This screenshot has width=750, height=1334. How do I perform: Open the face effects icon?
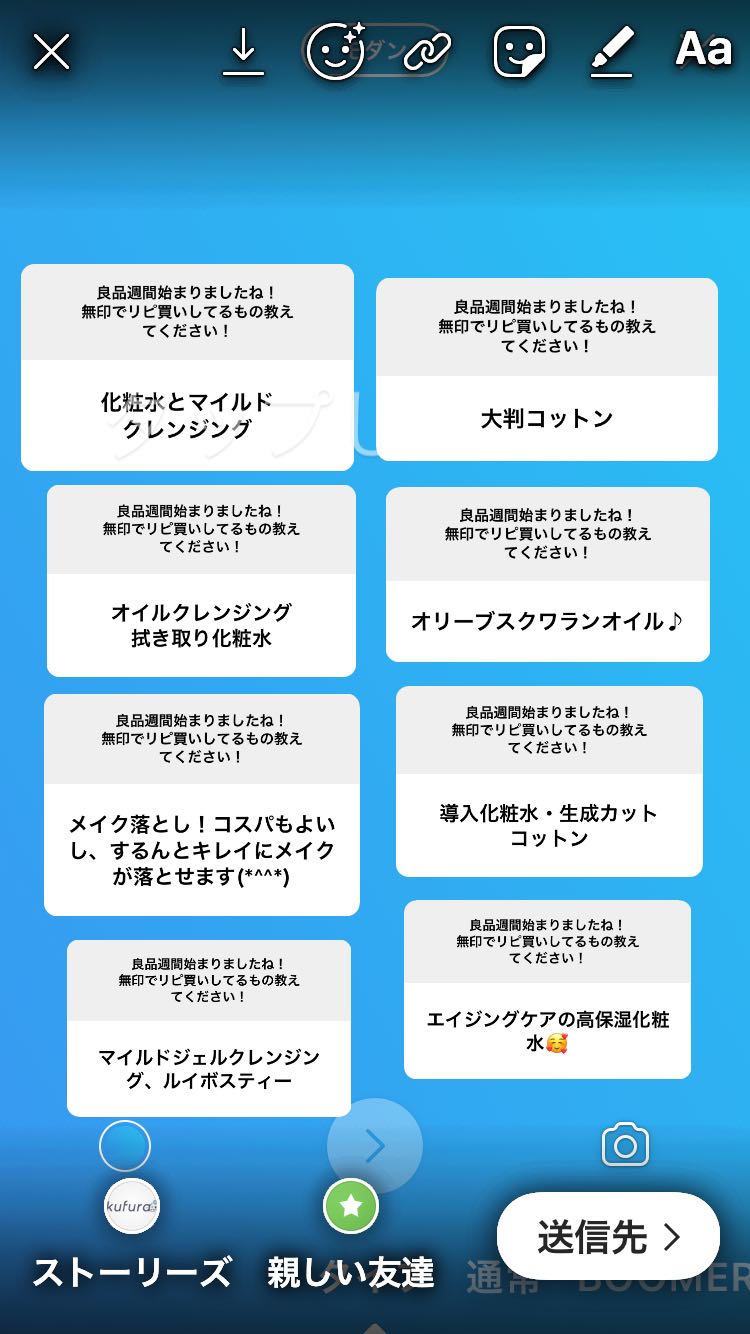336,50
